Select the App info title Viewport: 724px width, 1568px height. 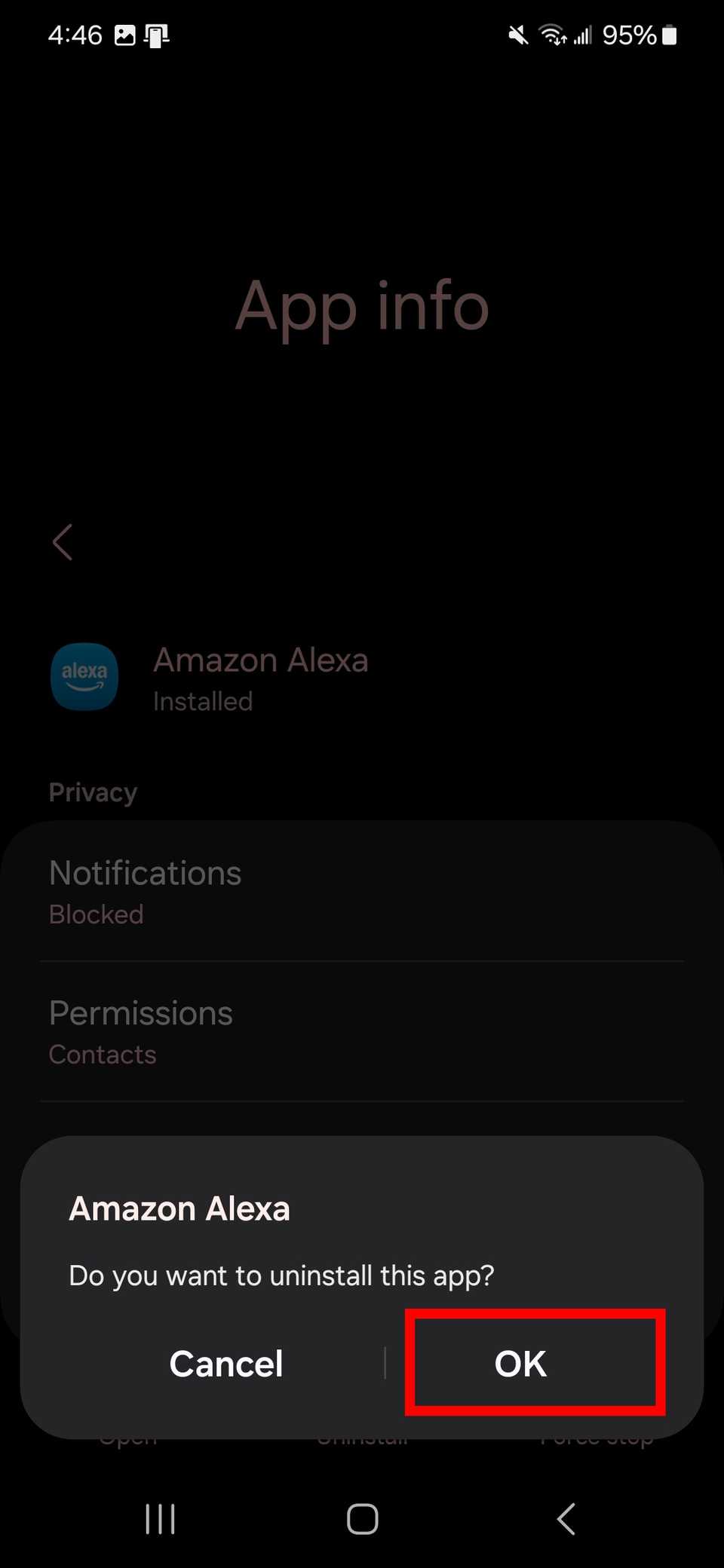coord(362,305)
